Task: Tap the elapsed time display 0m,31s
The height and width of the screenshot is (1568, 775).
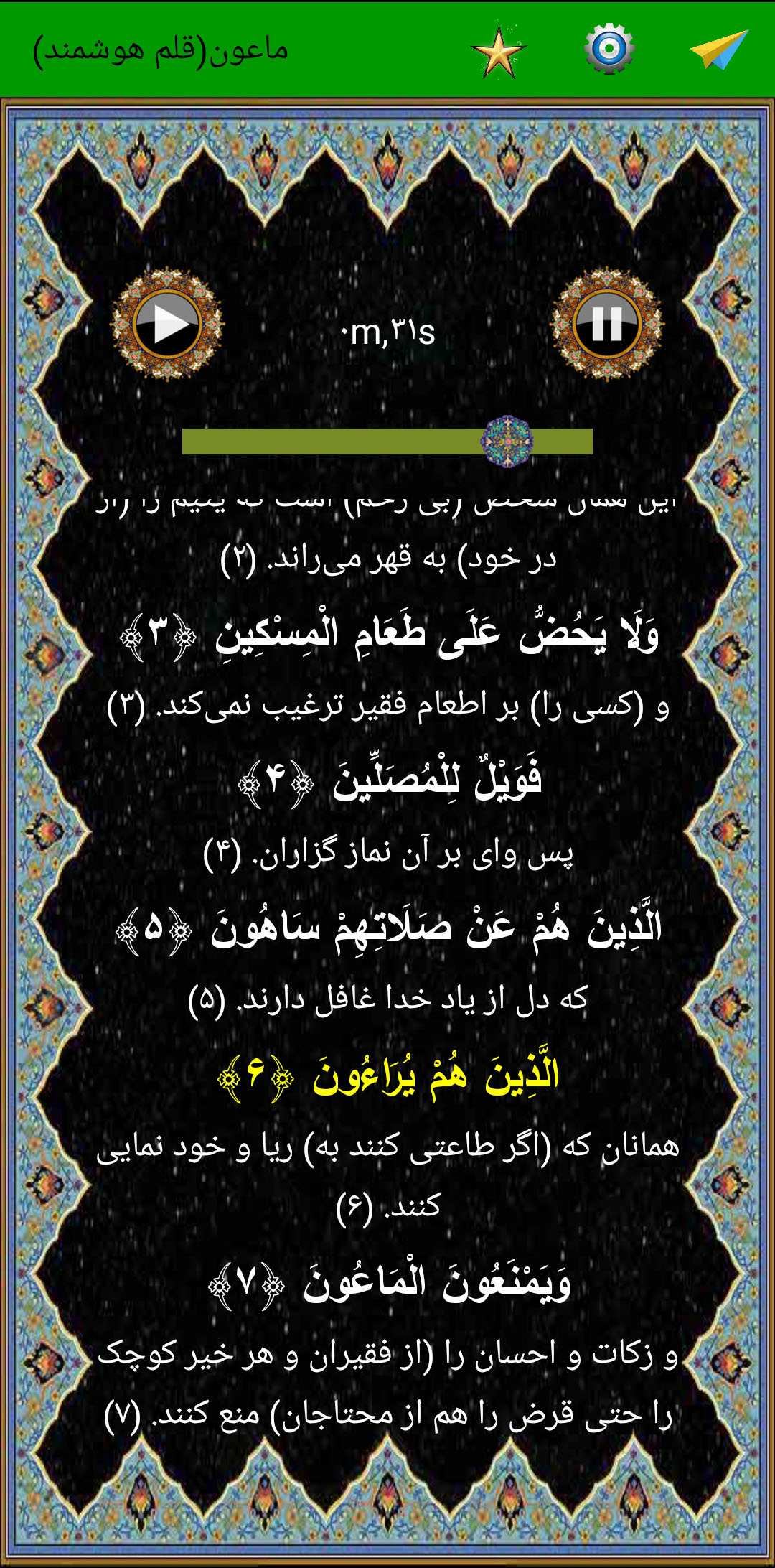Action: 387,332
